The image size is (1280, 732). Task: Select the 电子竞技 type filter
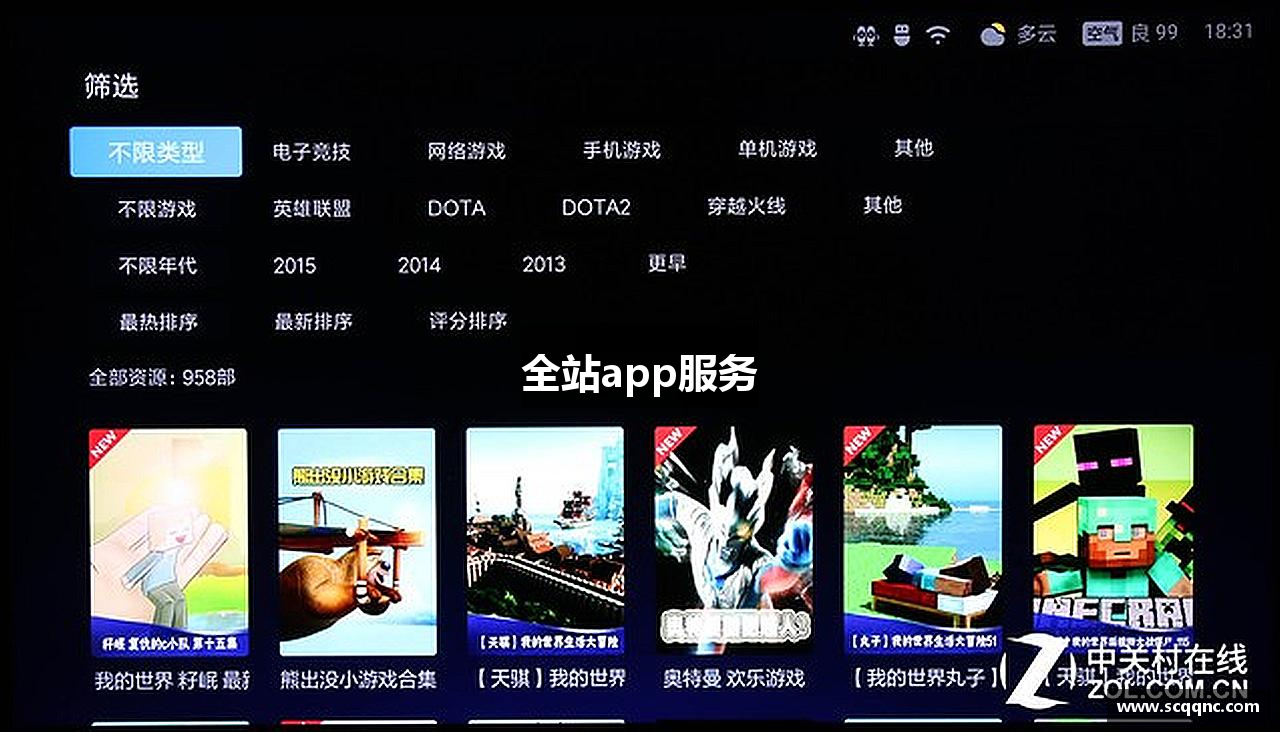click(311, 152)
